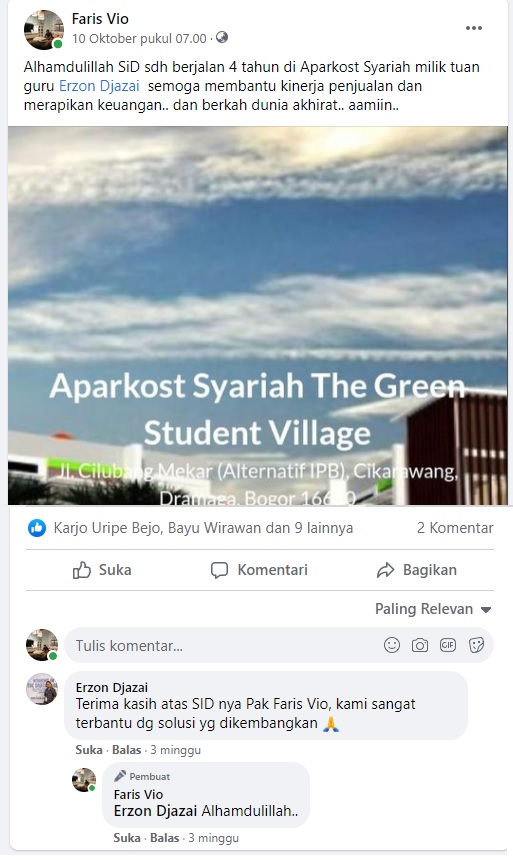Insert a GIF into the comment
Image resolution: width=513 pixels, height=860 pixels.
point(448,645)
